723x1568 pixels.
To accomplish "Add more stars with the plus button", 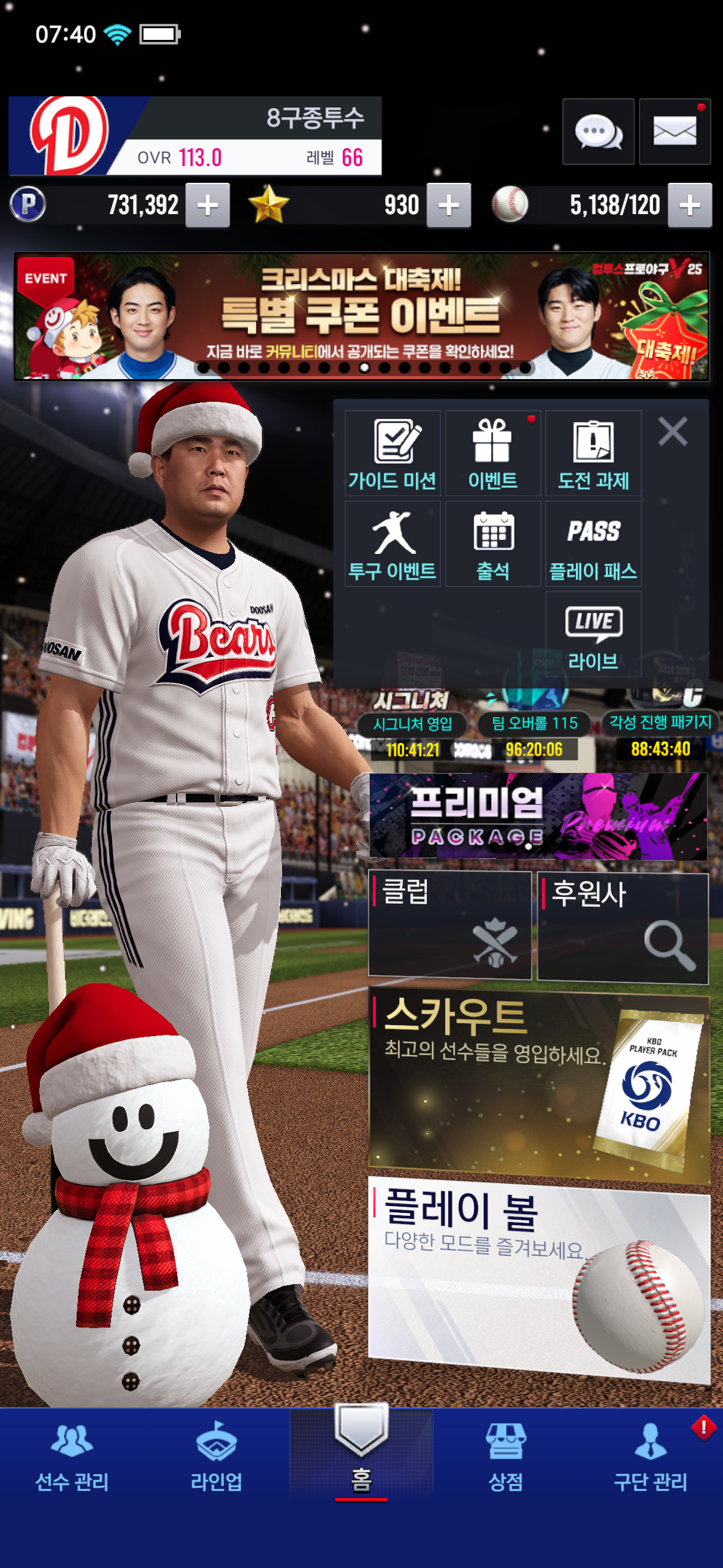I will (x=449, y=206).
